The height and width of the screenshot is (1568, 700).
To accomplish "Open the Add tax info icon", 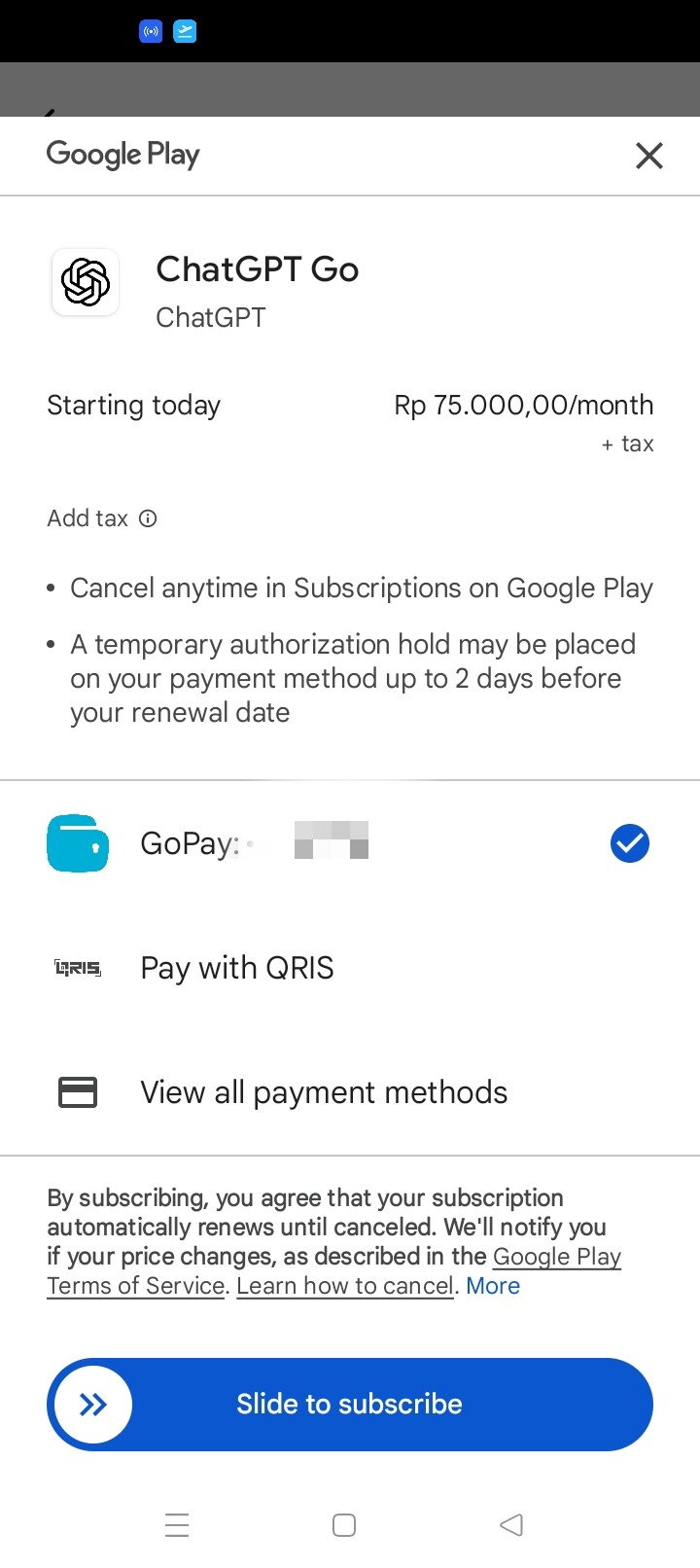I will pos(148,518).
